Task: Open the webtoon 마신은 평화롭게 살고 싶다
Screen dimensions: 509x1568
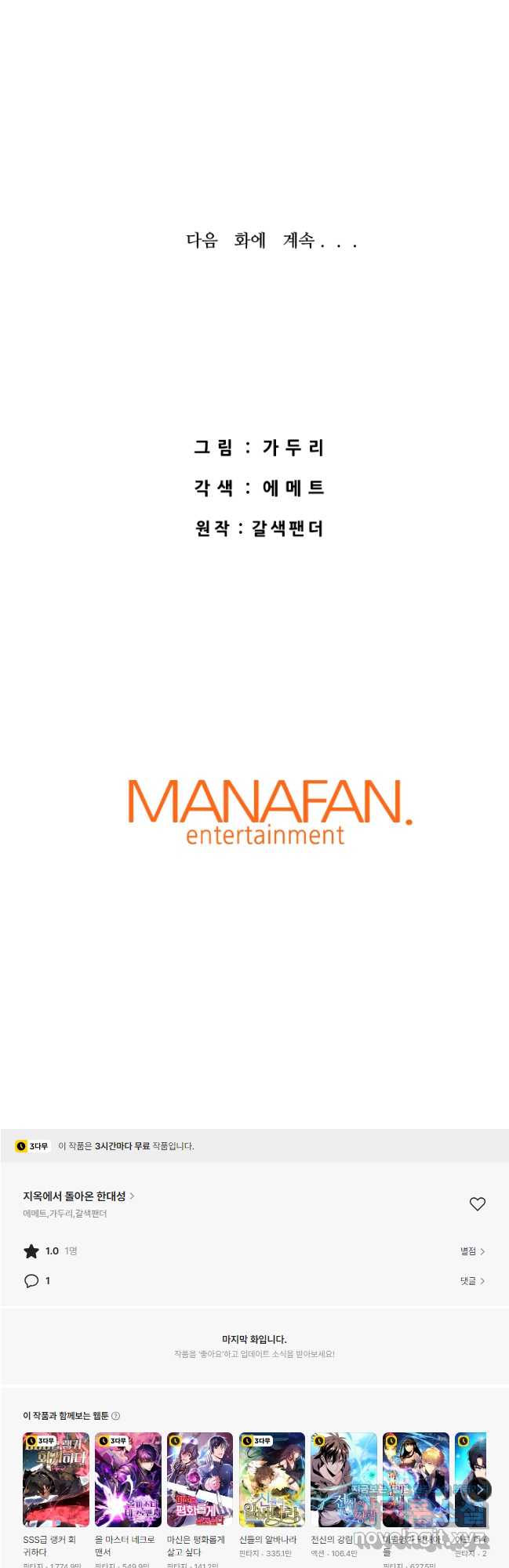Action: 200,1480
